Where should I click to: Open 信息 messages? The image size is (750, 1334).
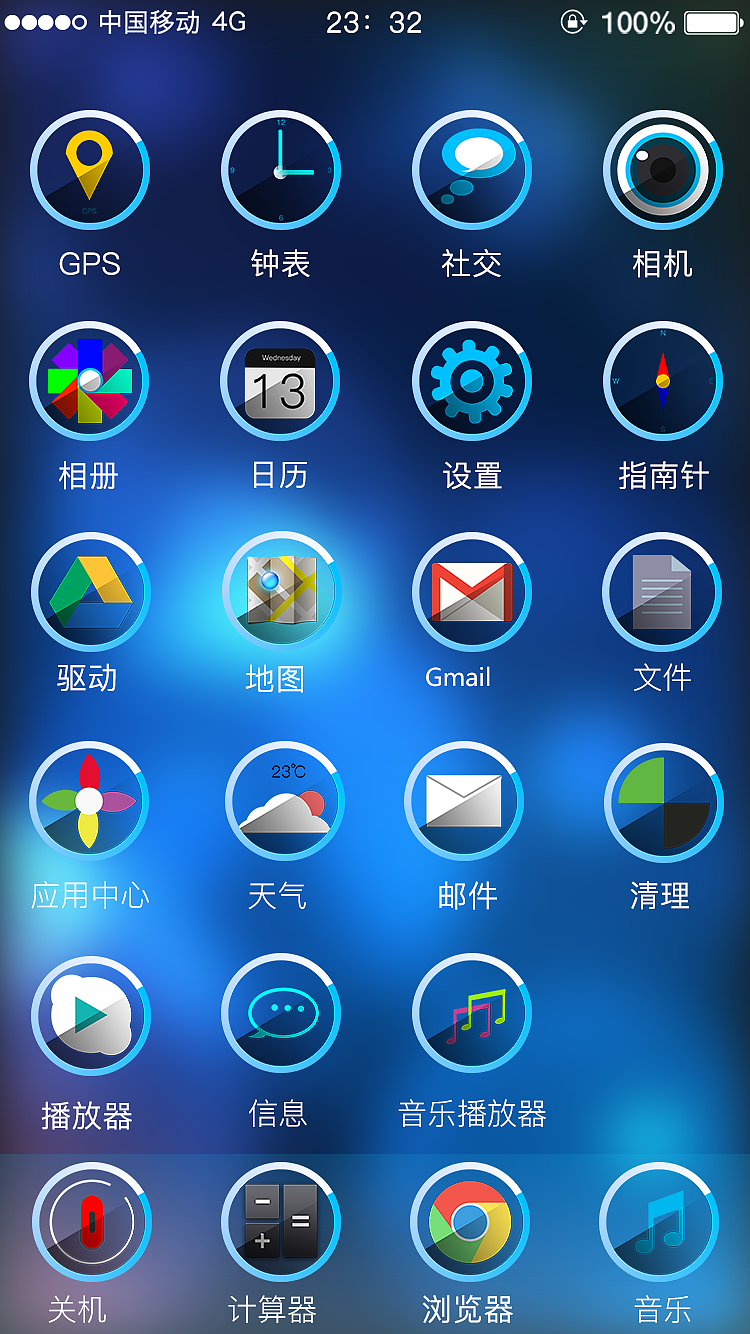(x=280, y=1013)
